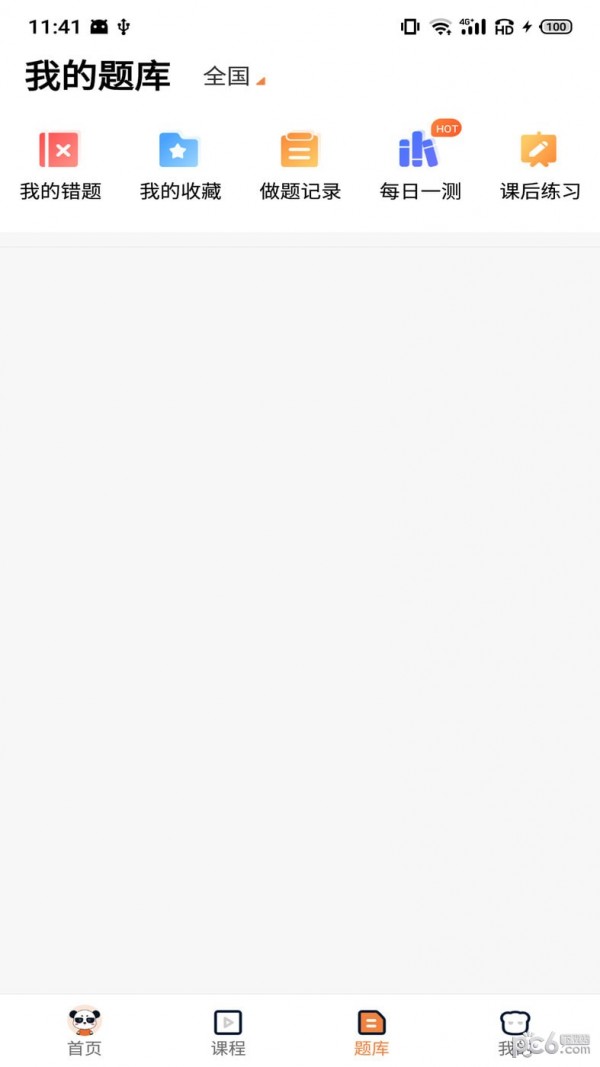The width and height of the screenshot is (600, 1067).
Task: Select the 题库 tab
Action: tap(371, 1032)
